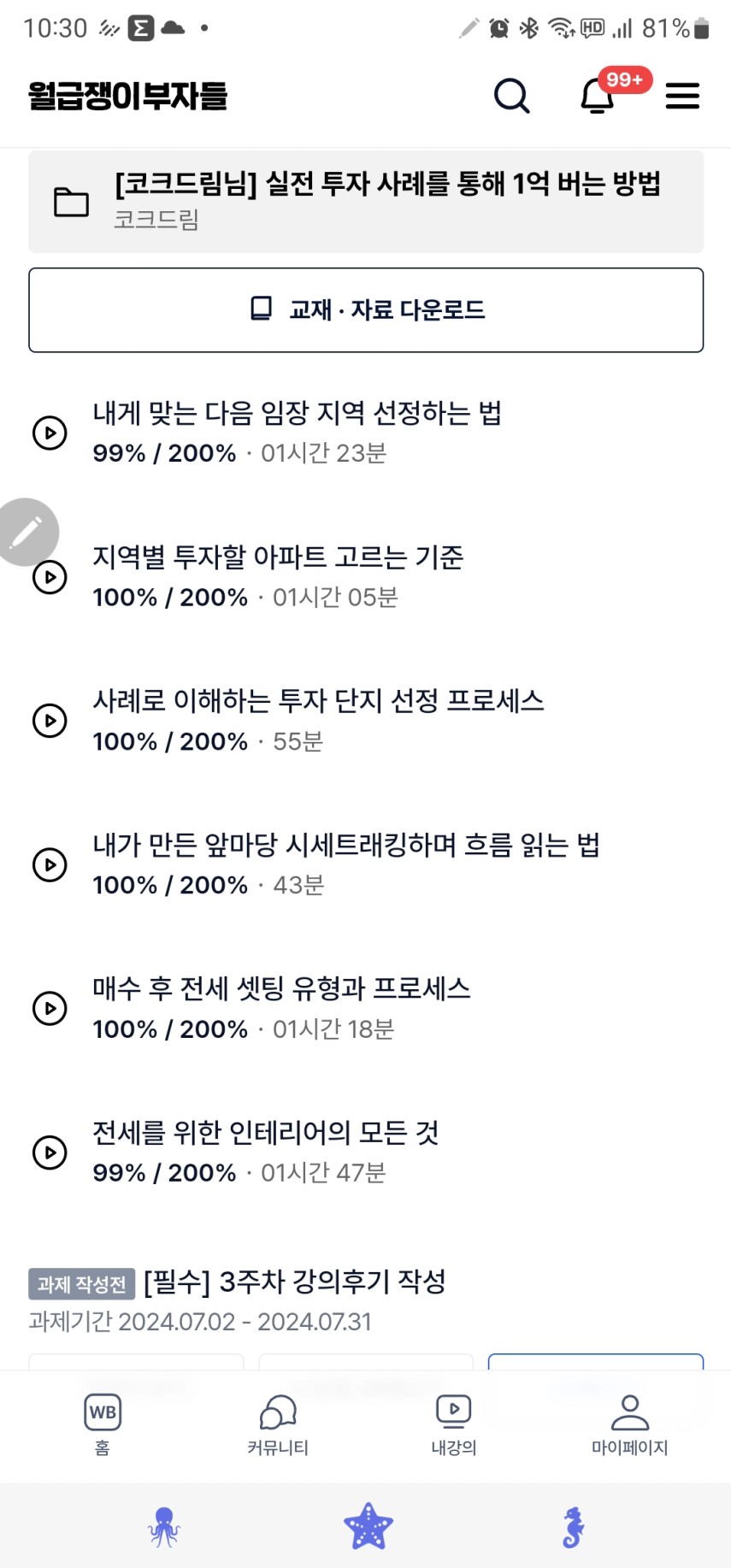
Task: Tap the starfish home navigation button
Action: coord(368,1527)
